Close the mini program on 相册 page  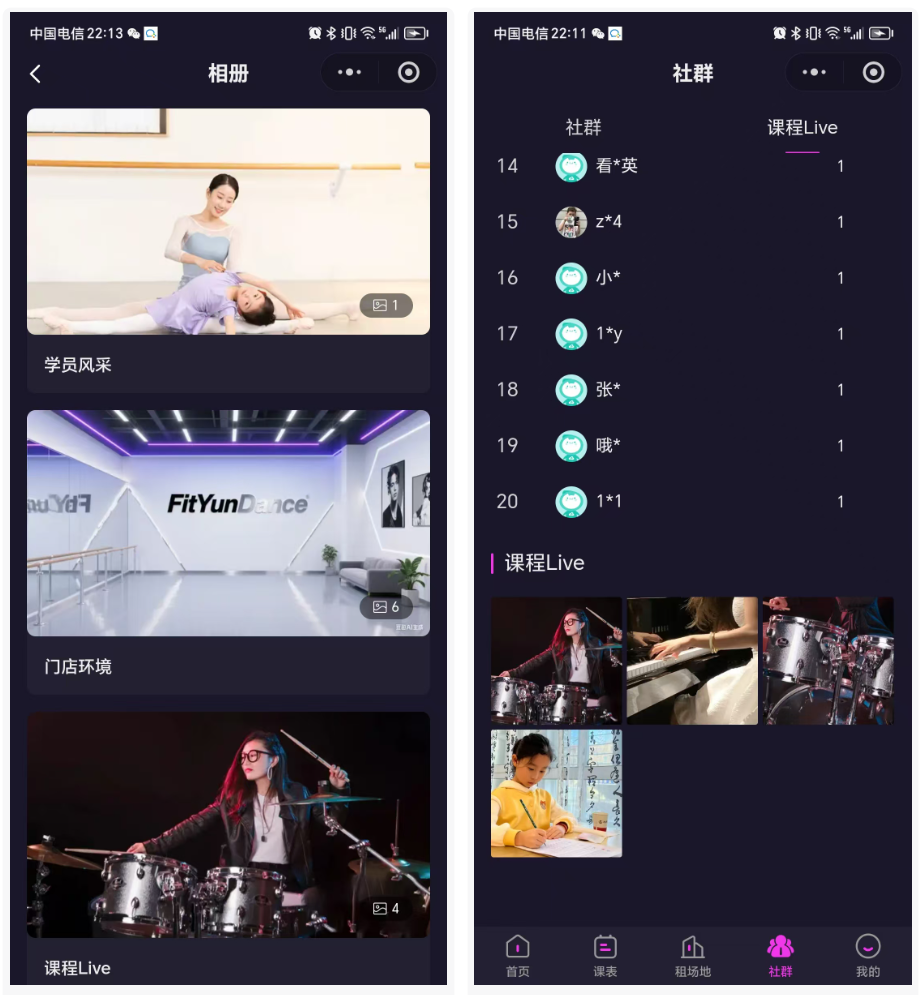click(x=409, y=72)
